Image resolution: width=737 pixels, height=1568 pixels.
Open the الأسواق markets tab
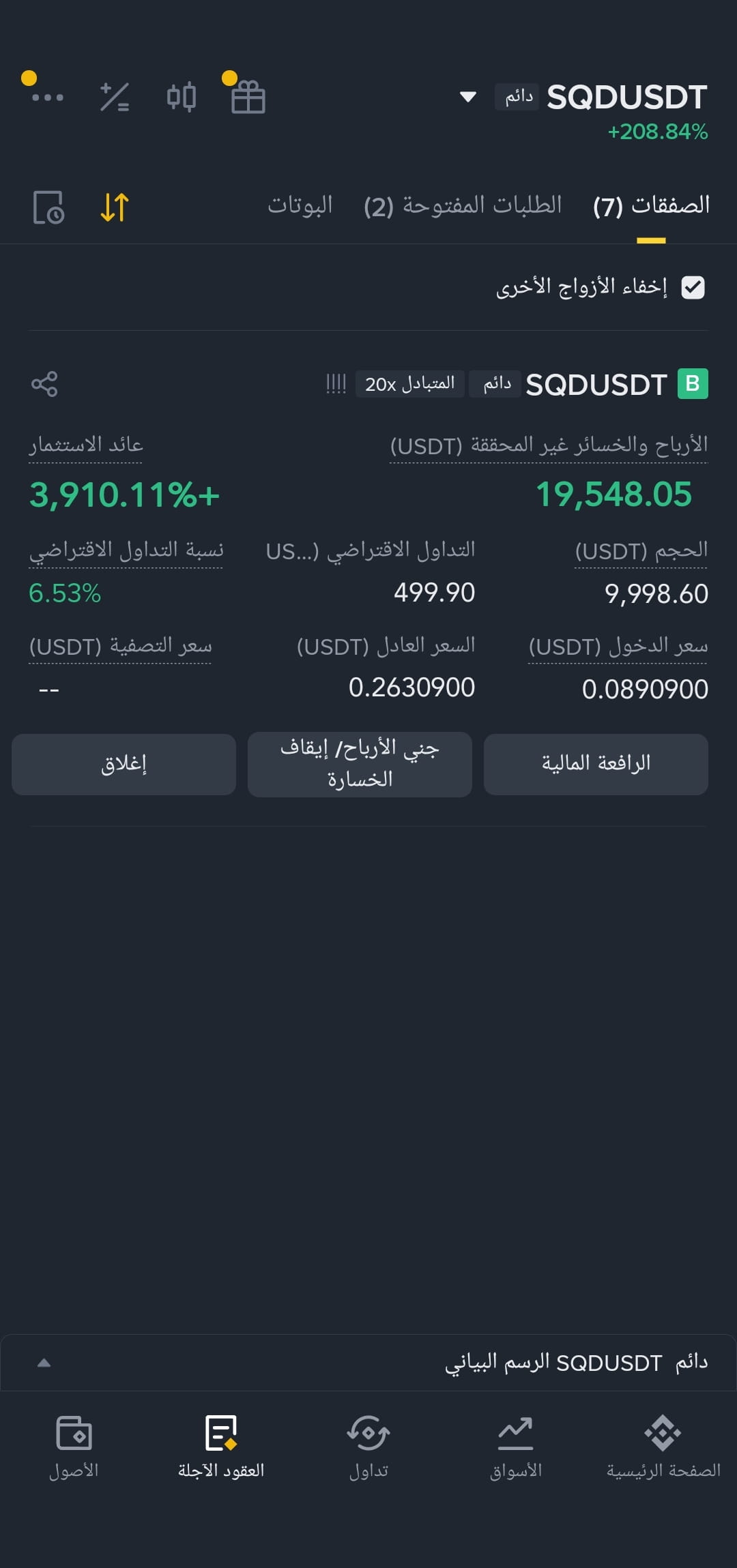pos(516,1446)
